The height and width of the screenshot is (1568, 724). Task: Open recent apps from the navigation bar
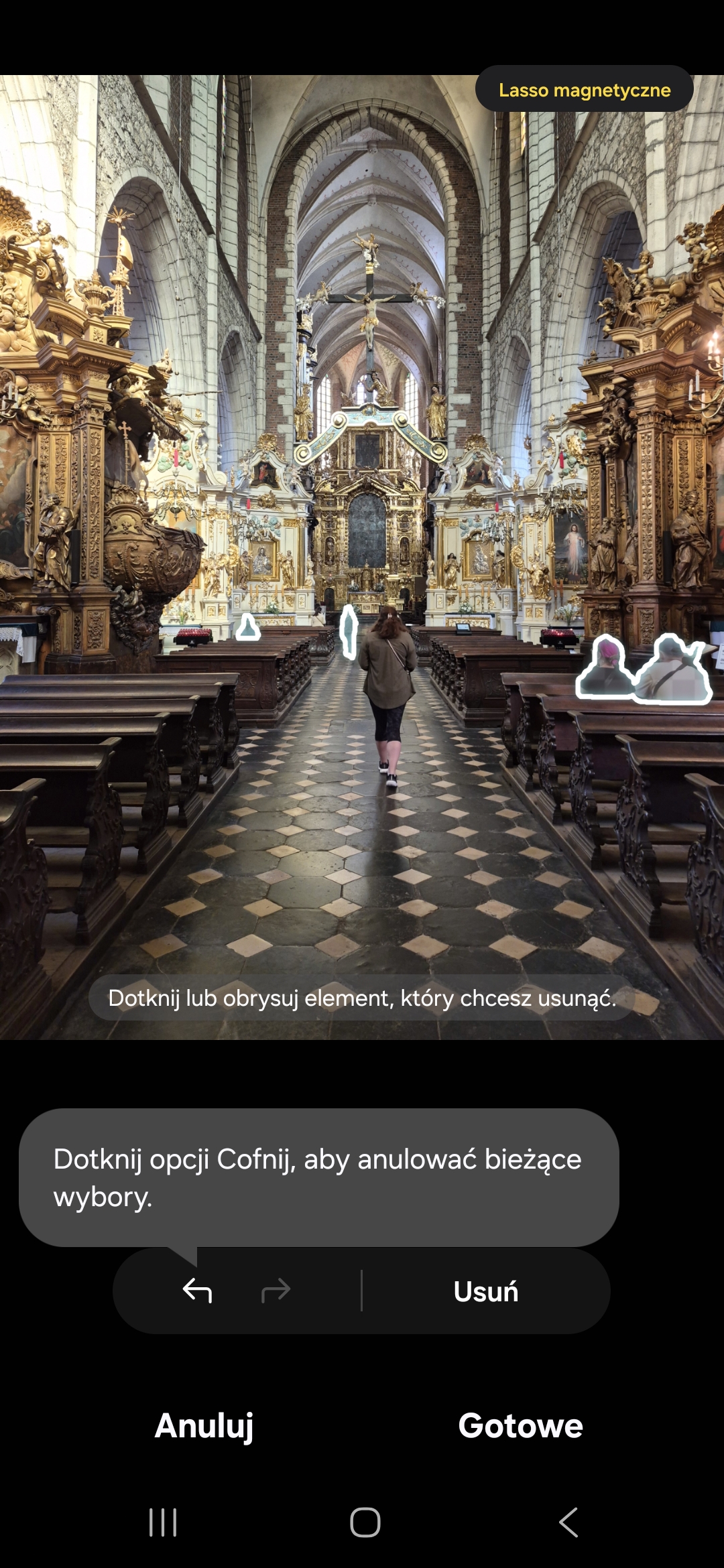(x=163, y=1522)
